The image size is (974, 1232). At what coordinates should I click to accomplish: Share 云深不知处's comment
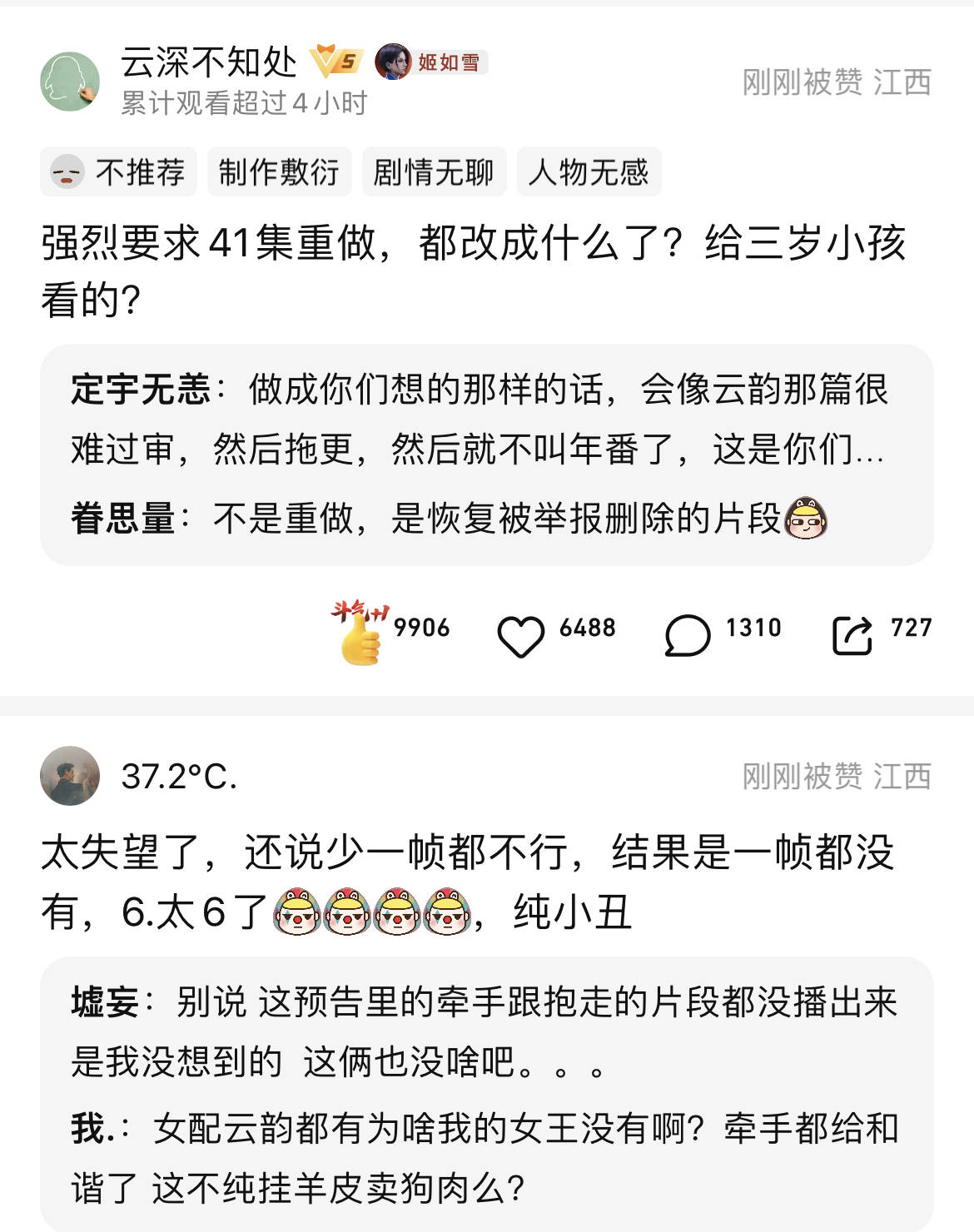pyautogui.click(x=852, y=637)
